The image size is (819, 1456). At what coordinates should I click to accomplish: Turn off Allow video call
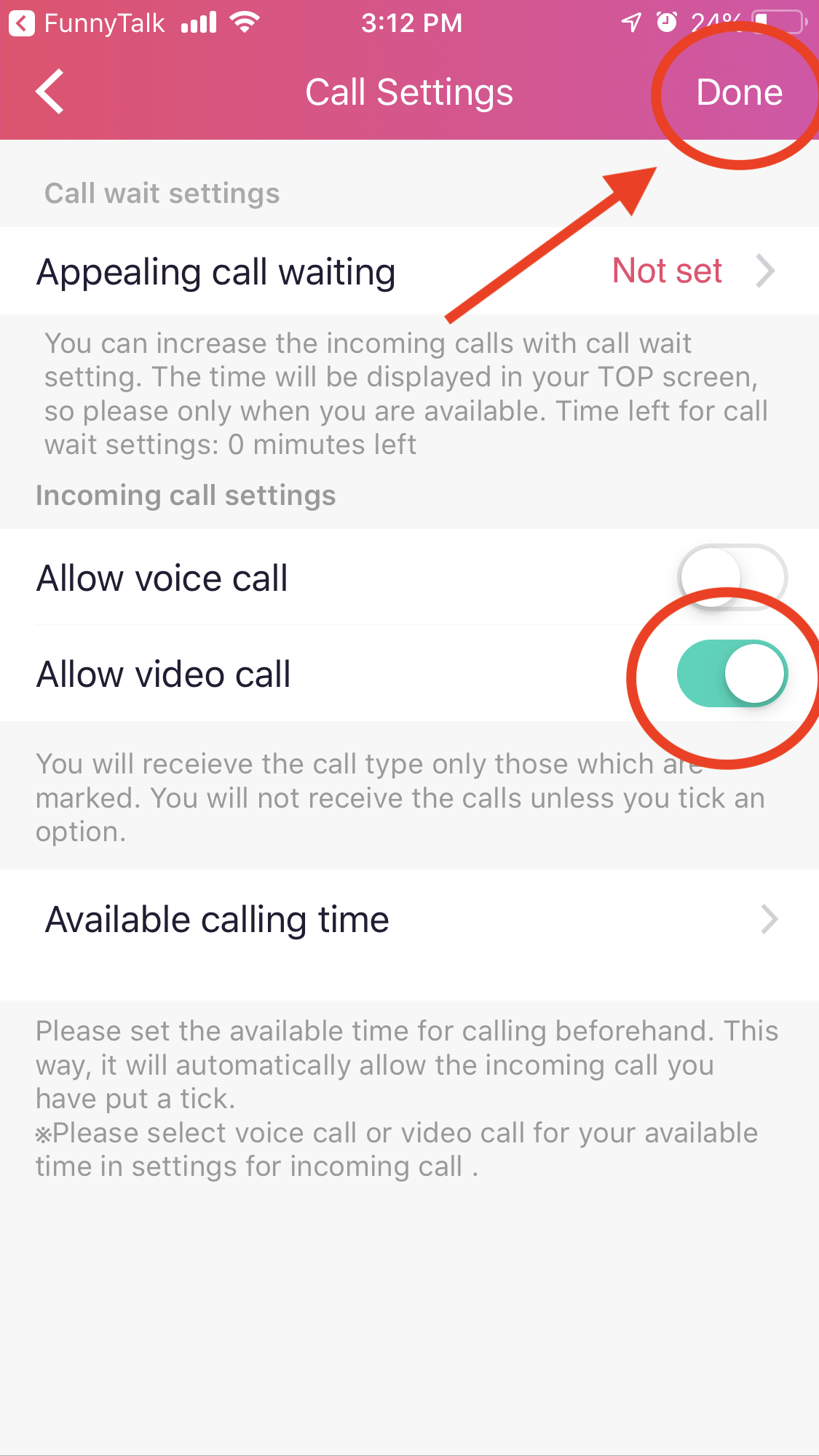coord(732,673)
